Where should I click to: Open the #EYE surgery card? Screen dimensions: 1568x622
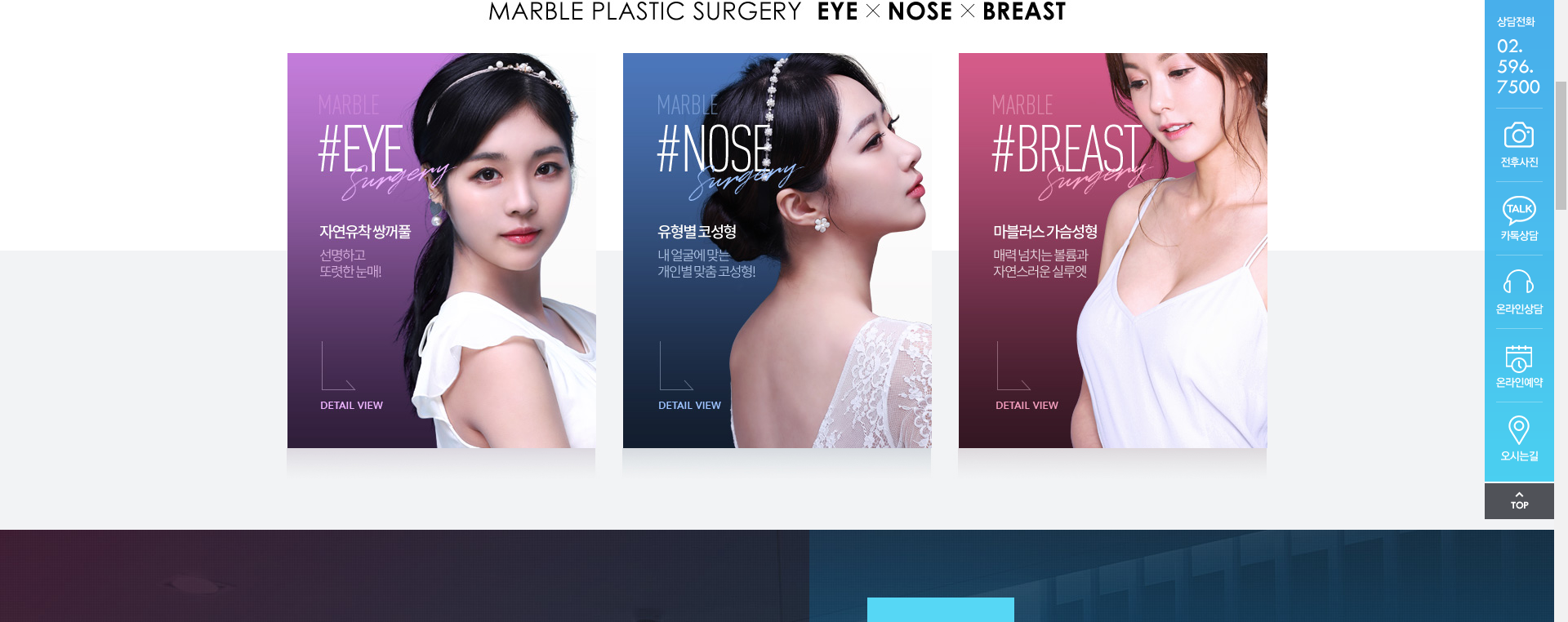(x=441, y=251)
